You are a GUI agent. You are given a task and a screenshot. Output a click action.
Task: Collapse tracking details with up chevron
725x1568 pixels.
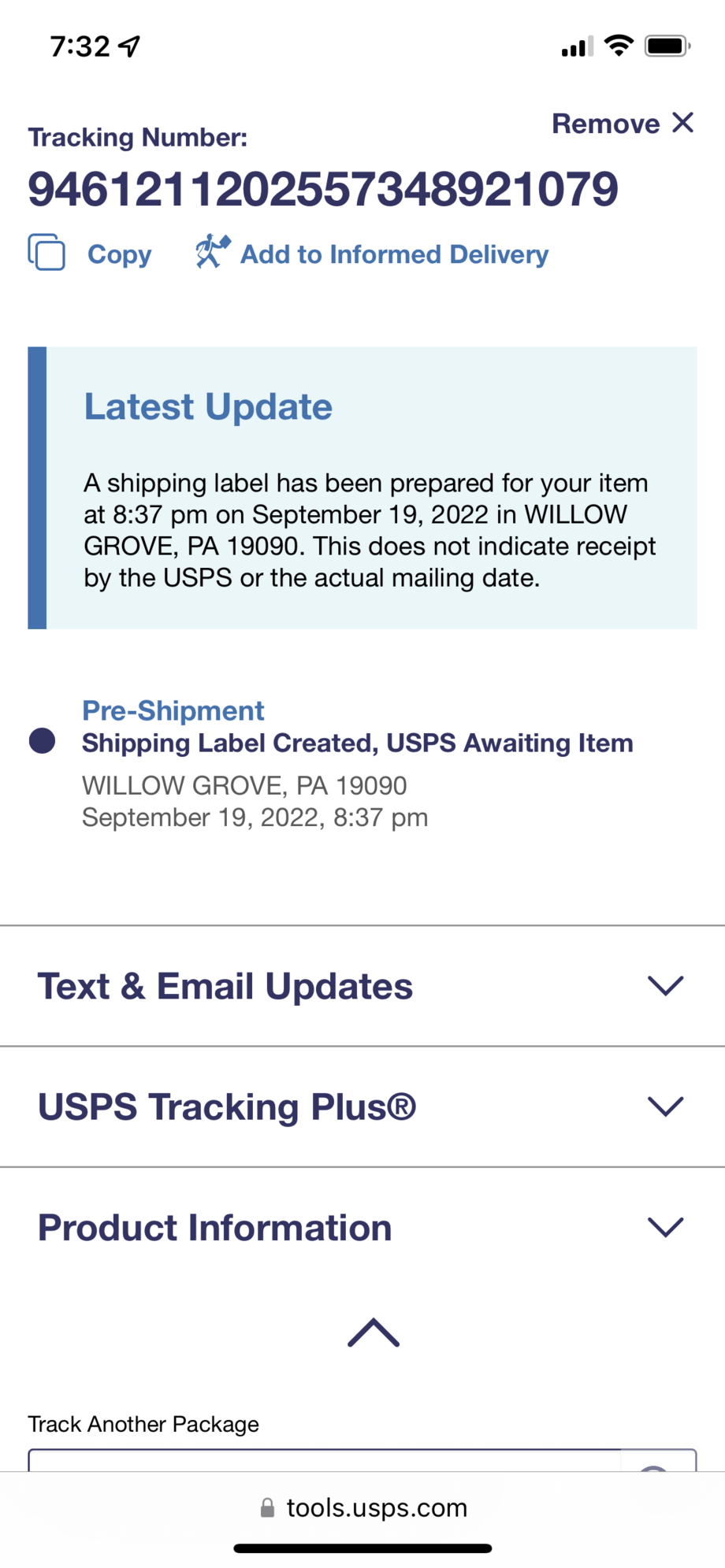(373, 1333)
